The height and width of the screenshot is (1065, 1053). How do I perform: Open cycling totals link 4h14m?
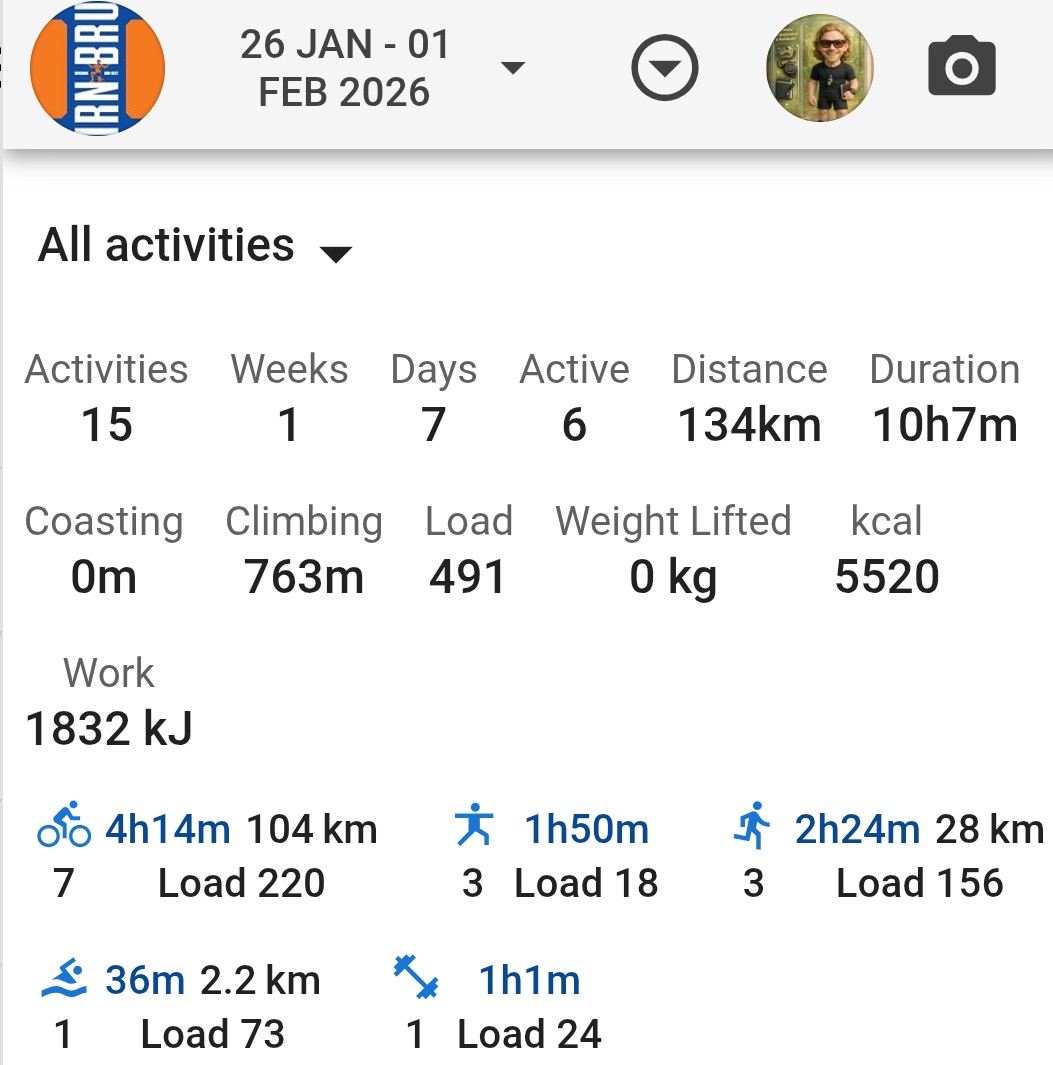tap(167, 830)
